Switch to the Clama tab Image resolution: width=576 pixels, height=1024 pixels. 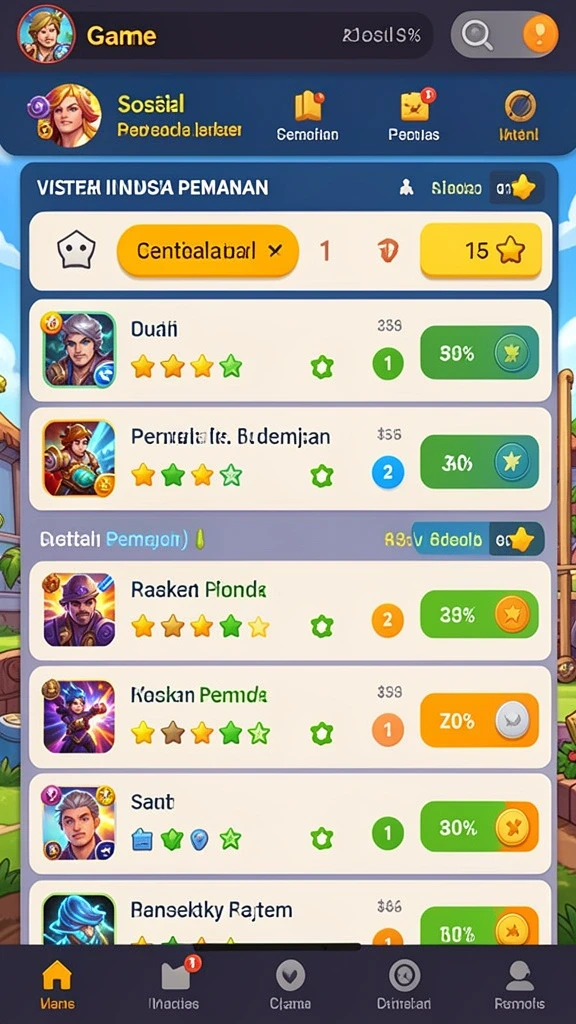(290, 985)
